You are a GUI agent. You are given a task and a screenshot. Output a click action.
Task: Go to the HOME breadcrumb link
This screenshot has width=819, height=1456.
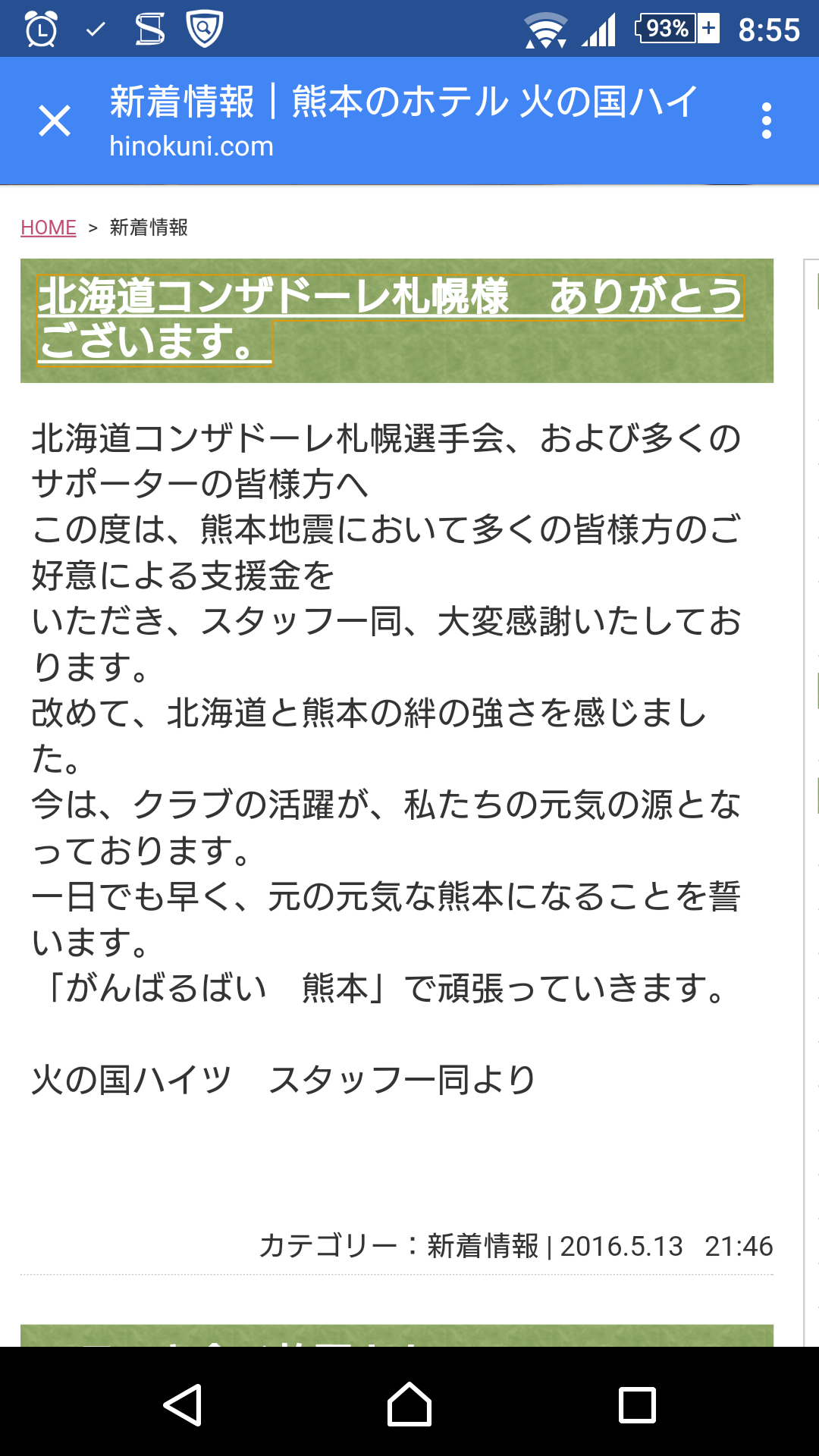(49, 227)
